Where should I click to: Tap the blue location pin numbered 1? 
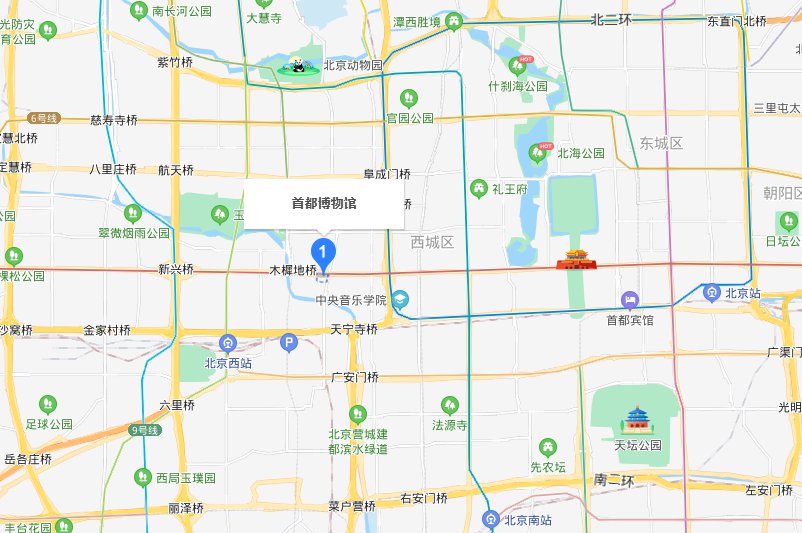click(322, 250)
